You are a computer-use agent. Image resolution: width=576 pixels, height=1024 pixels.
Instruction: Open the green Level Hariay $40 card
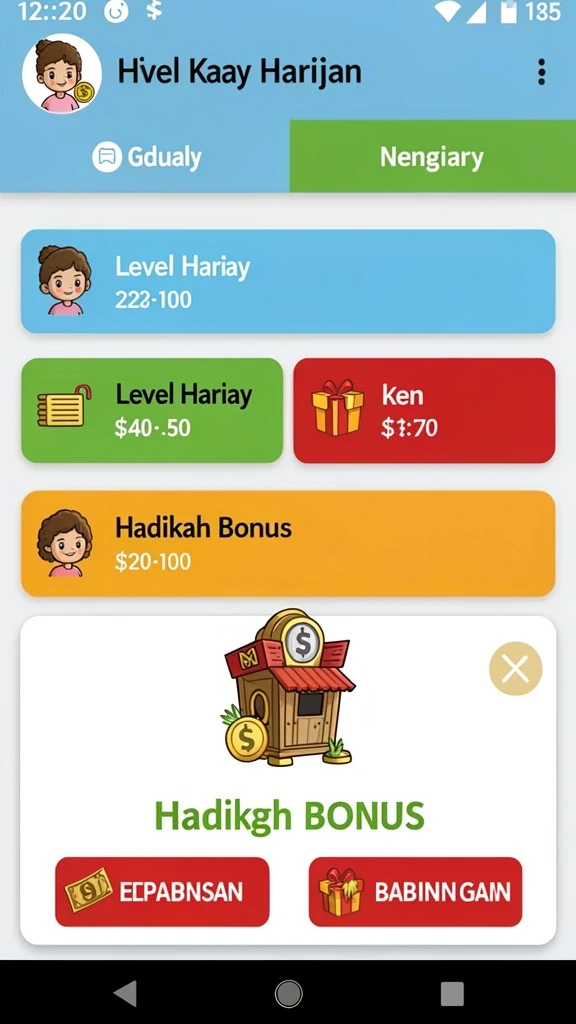152,410
